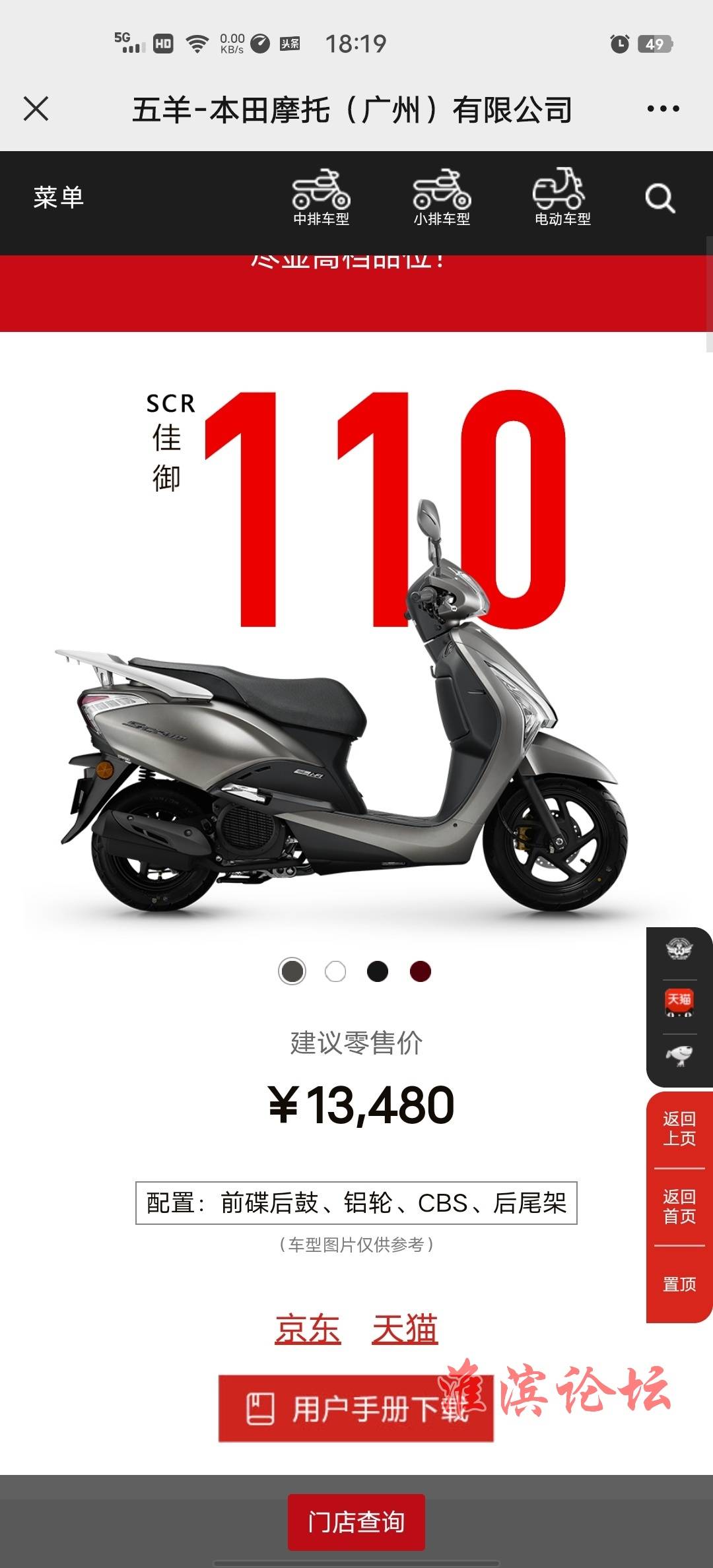Select the white color swatch

point(335,971)
